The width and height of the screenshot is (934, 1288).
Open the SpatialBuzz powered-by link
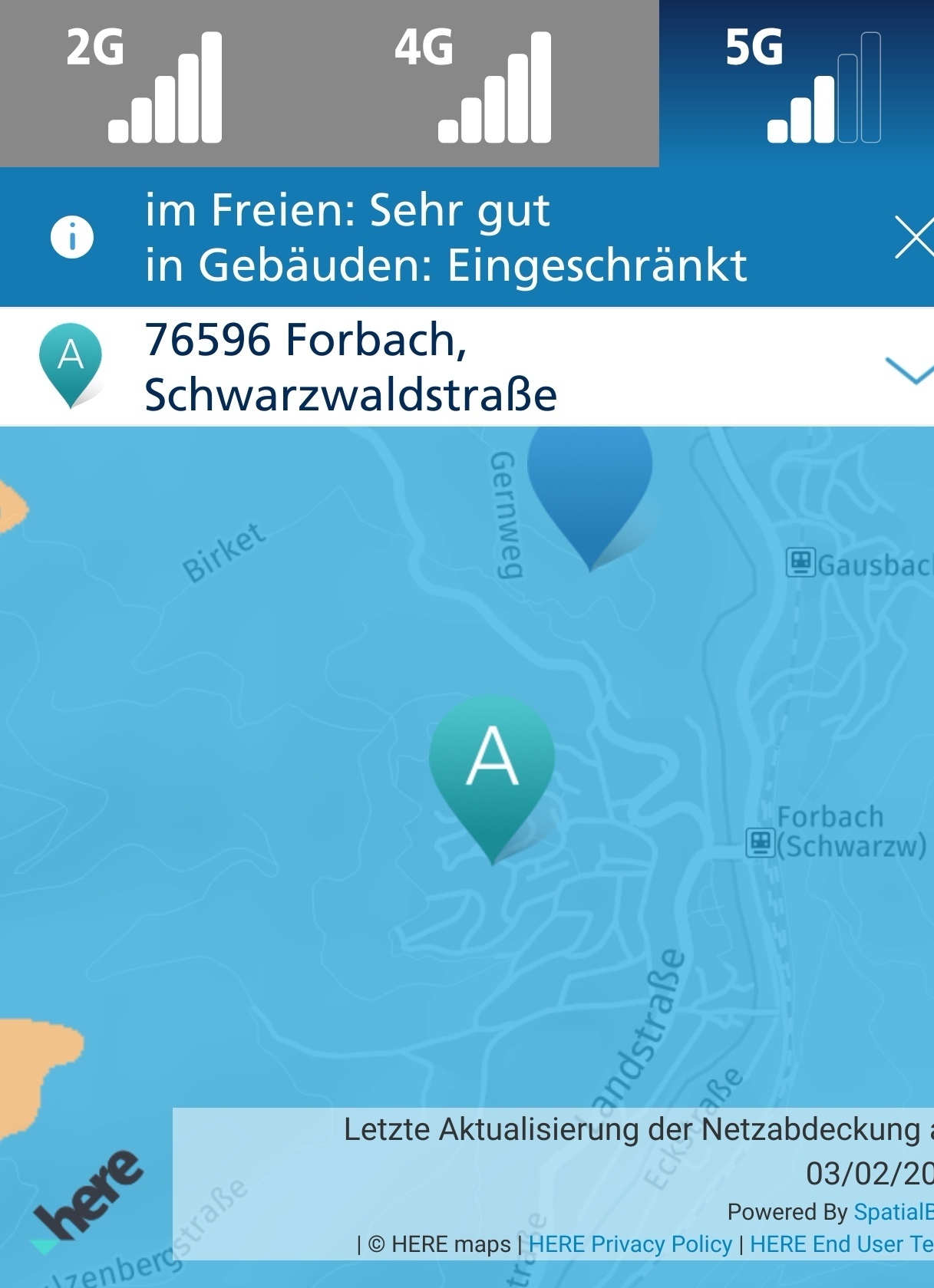[893, 1211]
